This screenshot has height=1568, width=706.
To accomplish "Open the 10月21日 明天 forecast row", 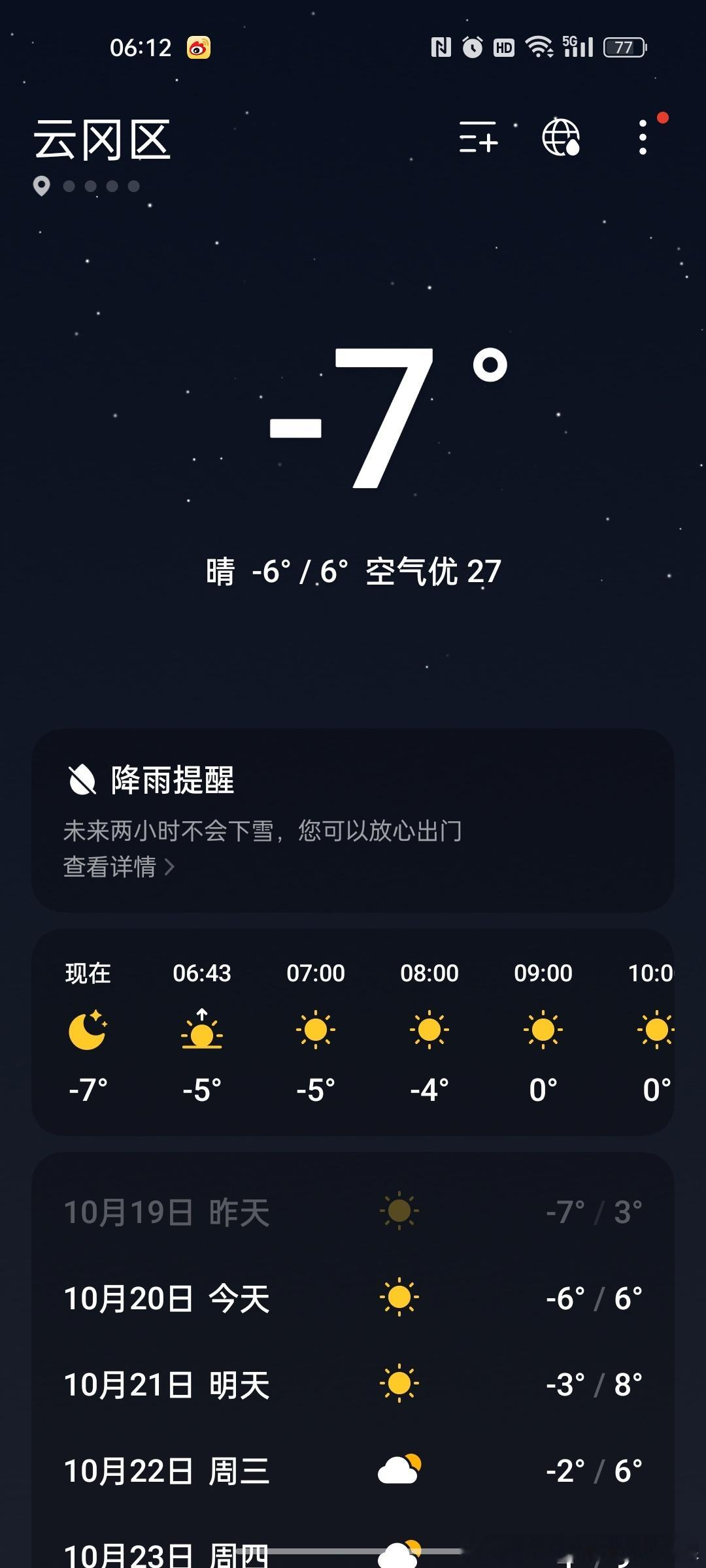I will coord(353,1384).
